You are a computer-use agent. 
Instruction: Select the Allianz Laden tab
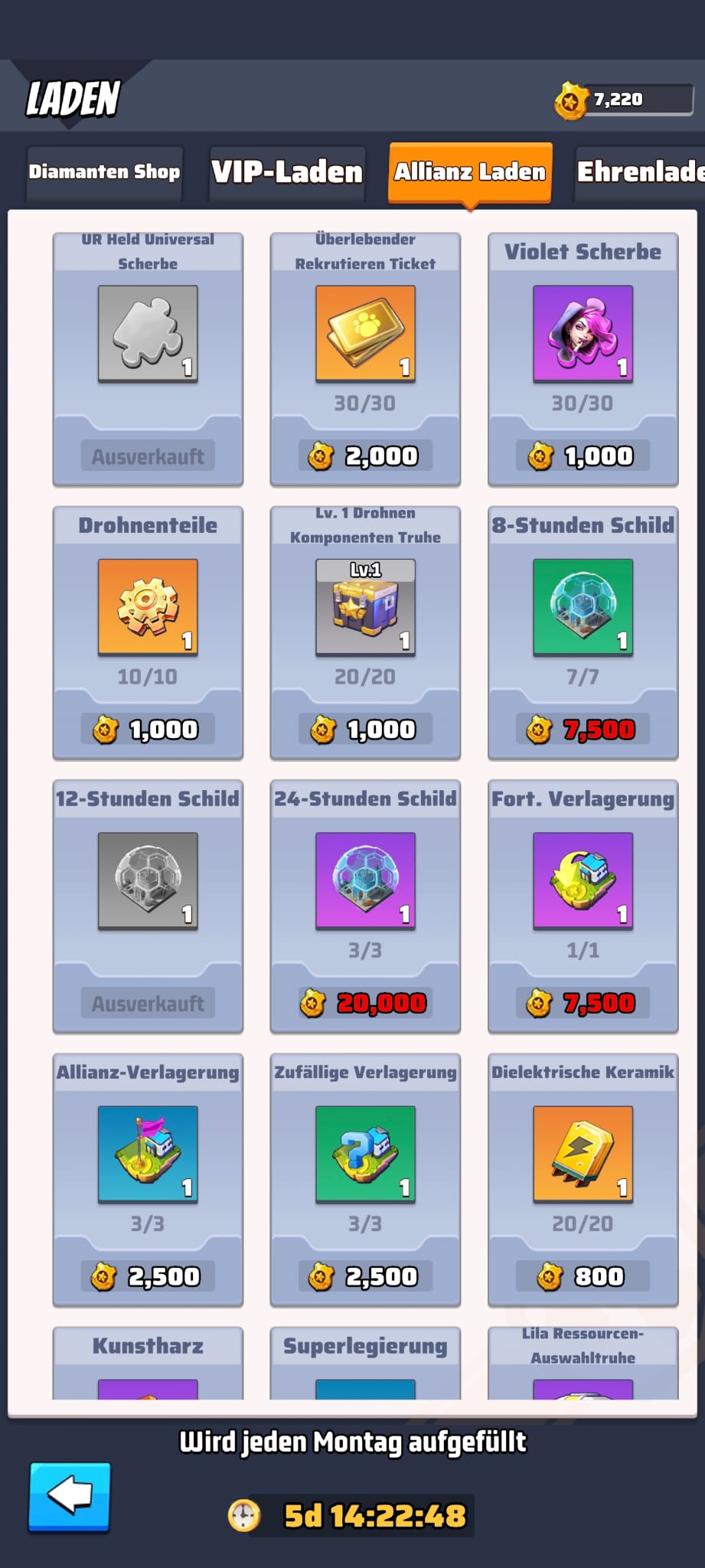coord(470,171)
